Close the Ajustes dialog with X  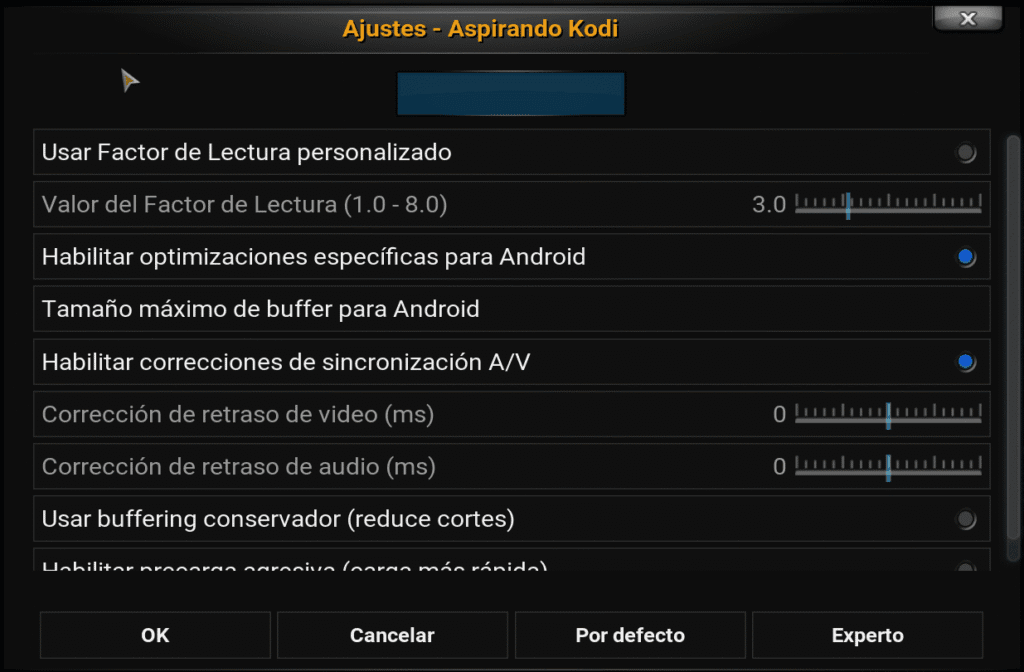[x=967, y=18]
